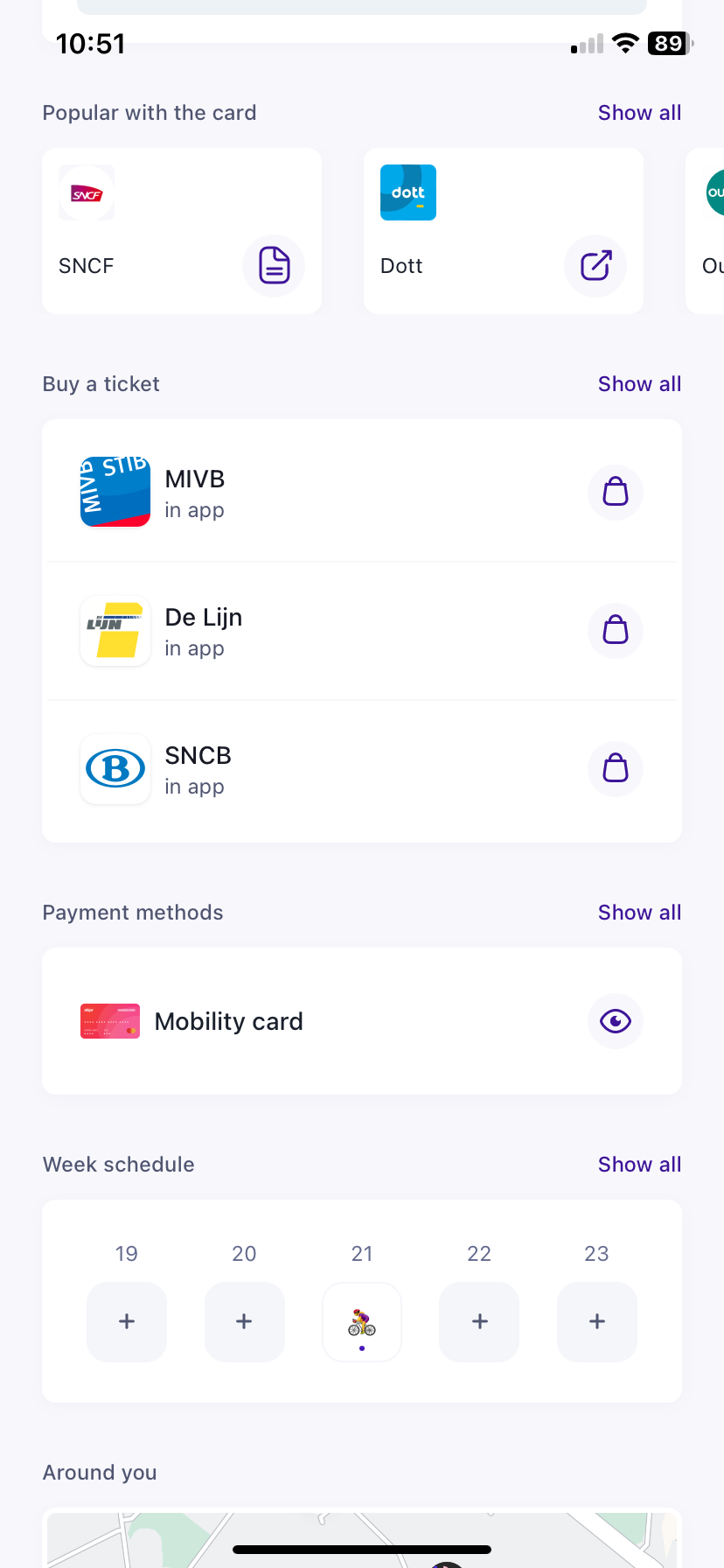Tap the MIVB STIB app logo
This screenshot has height=1568, width=724.
(115, 492)
